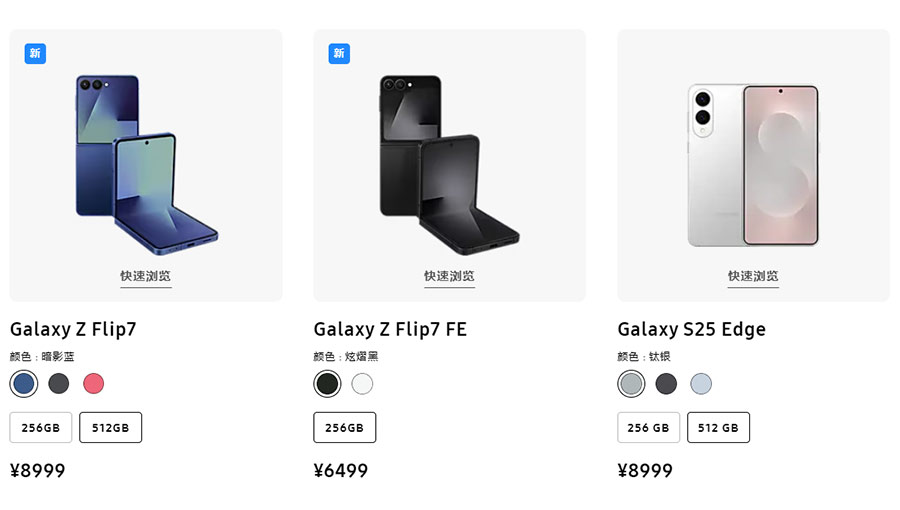The image size is (900, 510).
Task: Select the dark gray color for Galaxy S25 Edge
Action: 666,383
